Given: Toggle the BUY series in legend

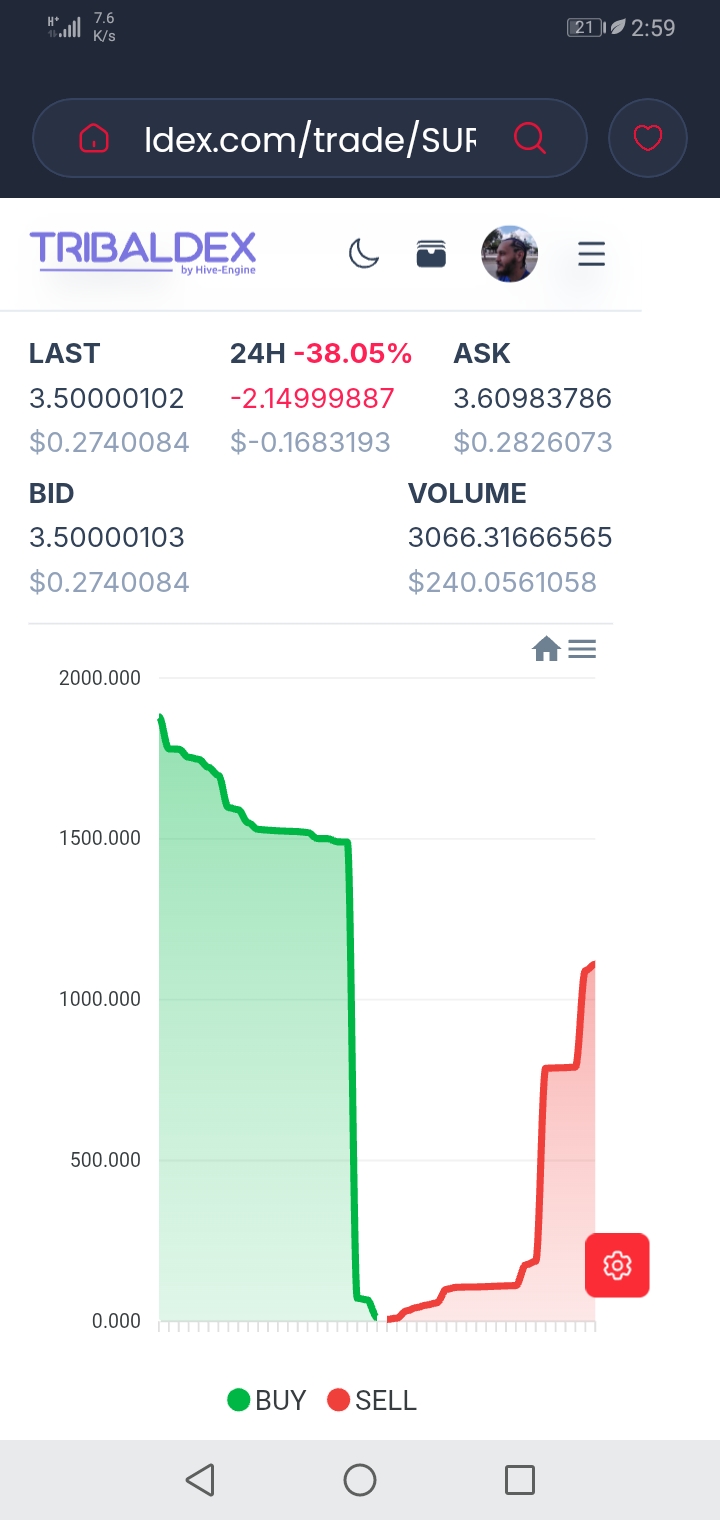Looking at the screenshot, I should [x=267, y=1400].
